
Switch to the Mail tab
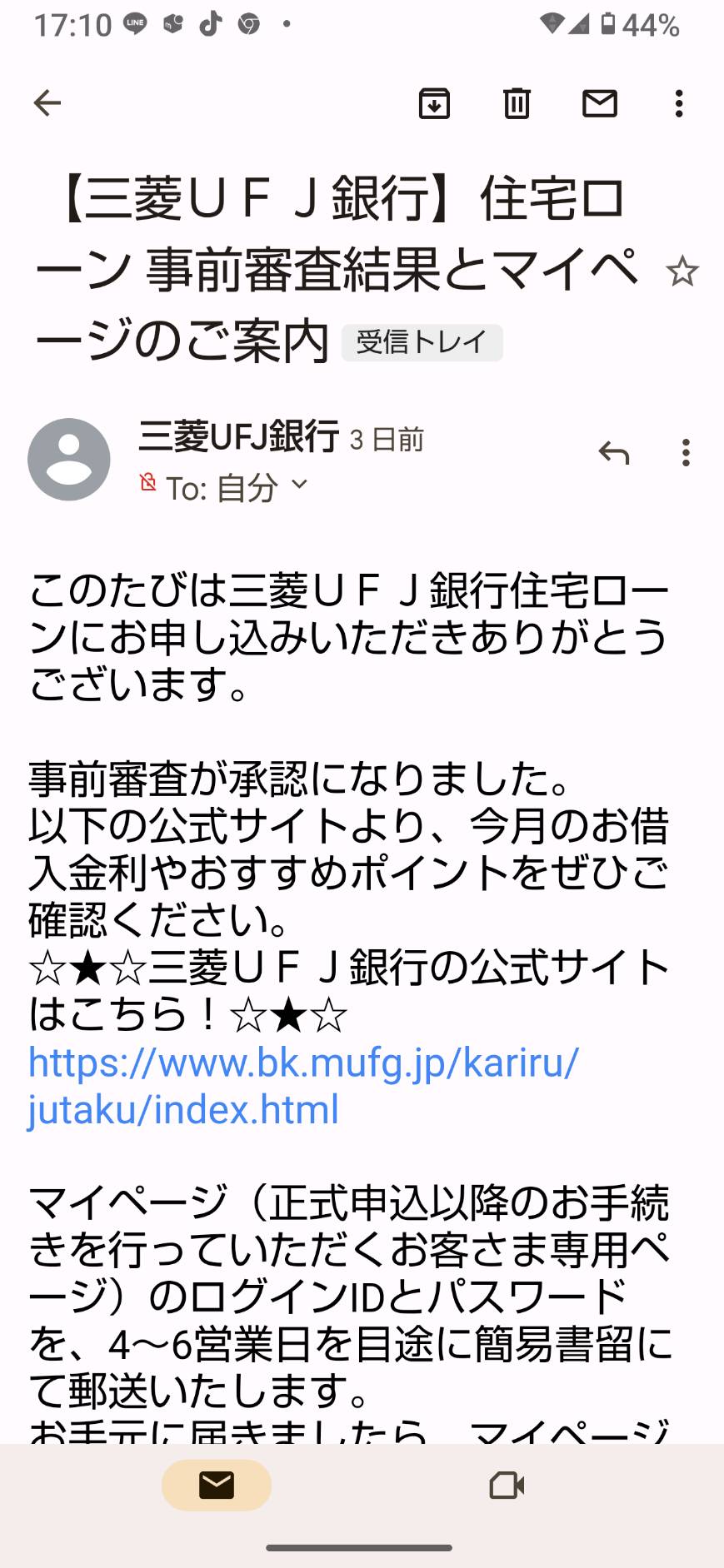tap(217, 1485)
